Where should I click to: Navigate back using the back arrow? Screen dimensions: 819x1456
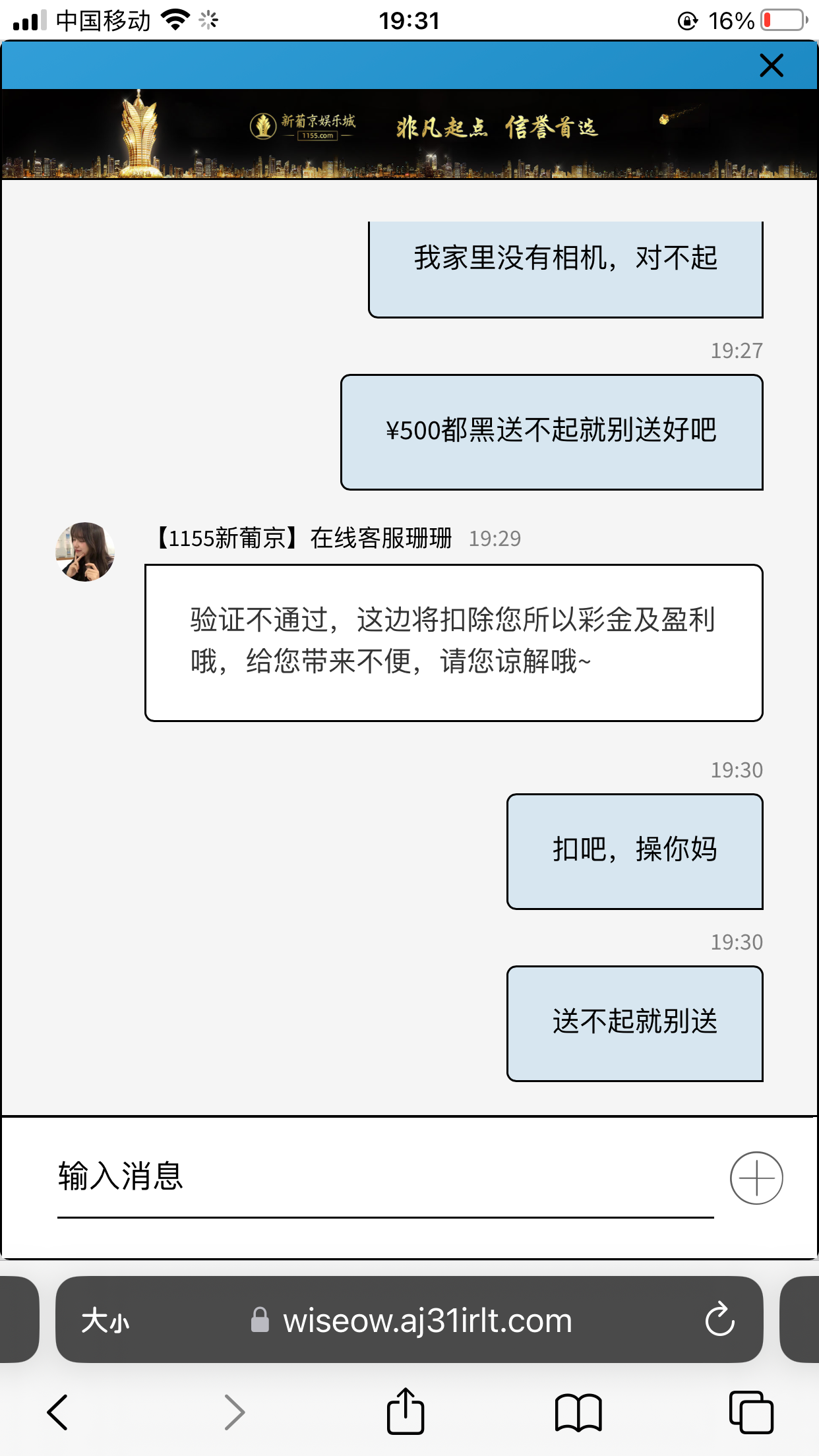click(56, 1411)
